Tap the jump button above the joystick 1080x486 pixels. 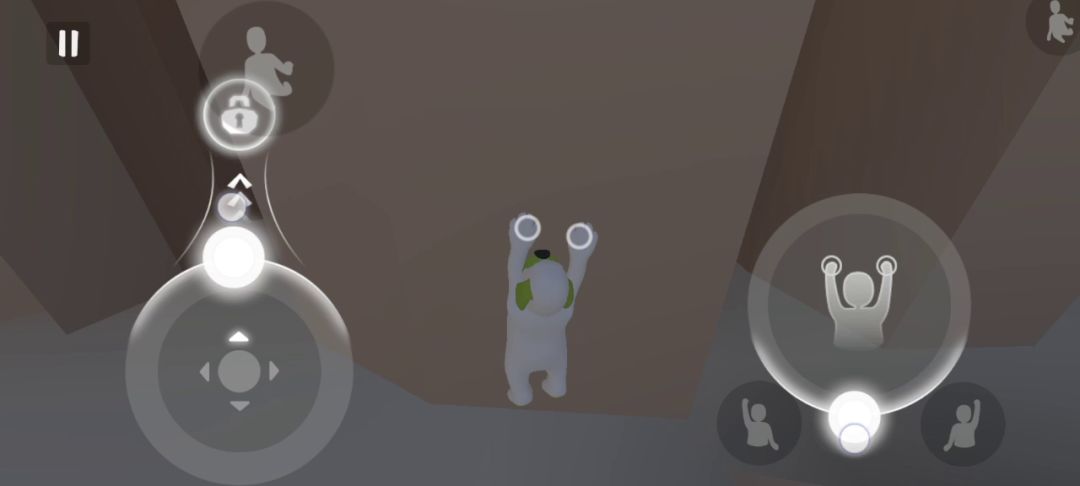pos(233,257)
